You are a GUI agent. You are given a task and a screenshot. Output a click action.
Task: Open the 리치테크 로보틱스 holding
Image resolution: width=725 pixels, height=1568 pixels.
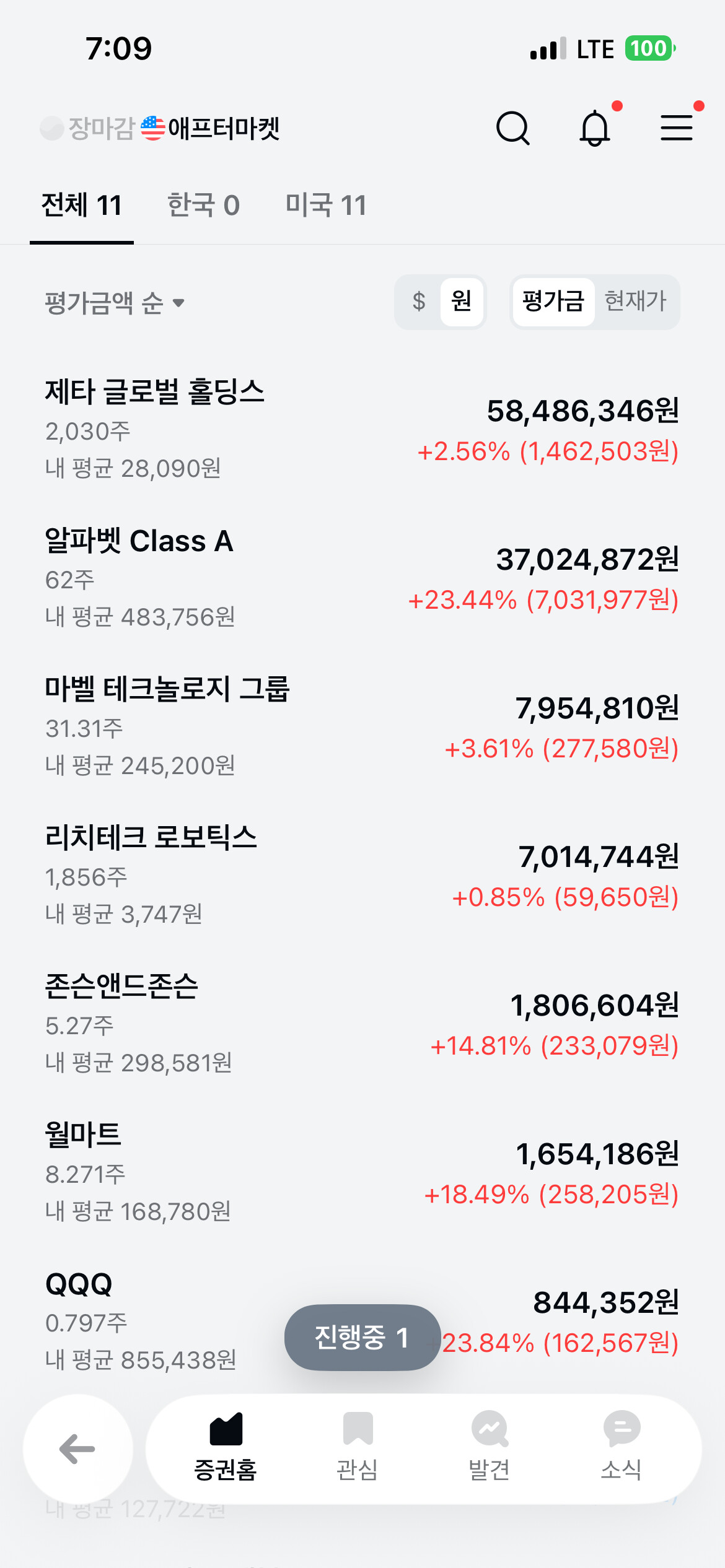[x=362, y=876]
